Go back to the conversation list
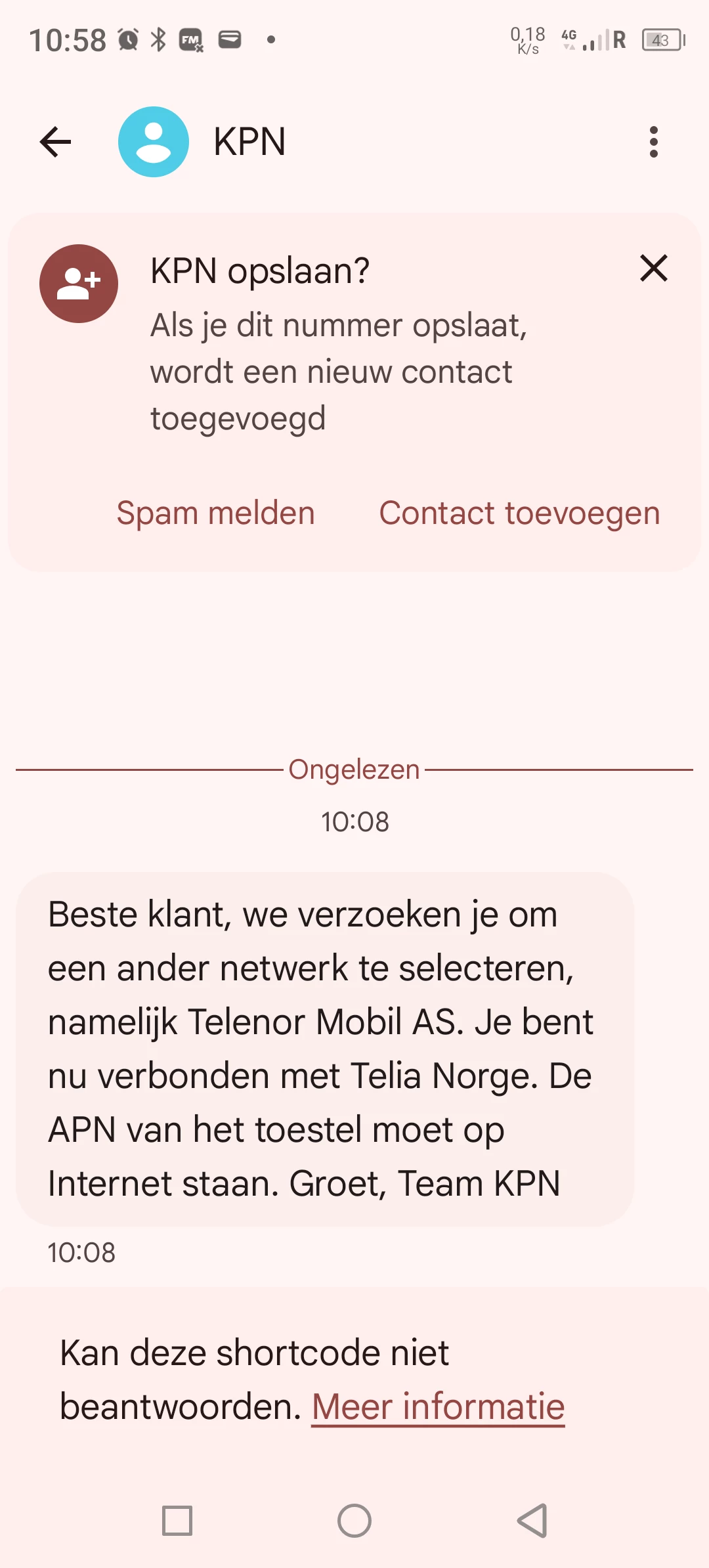 [55, 142]
